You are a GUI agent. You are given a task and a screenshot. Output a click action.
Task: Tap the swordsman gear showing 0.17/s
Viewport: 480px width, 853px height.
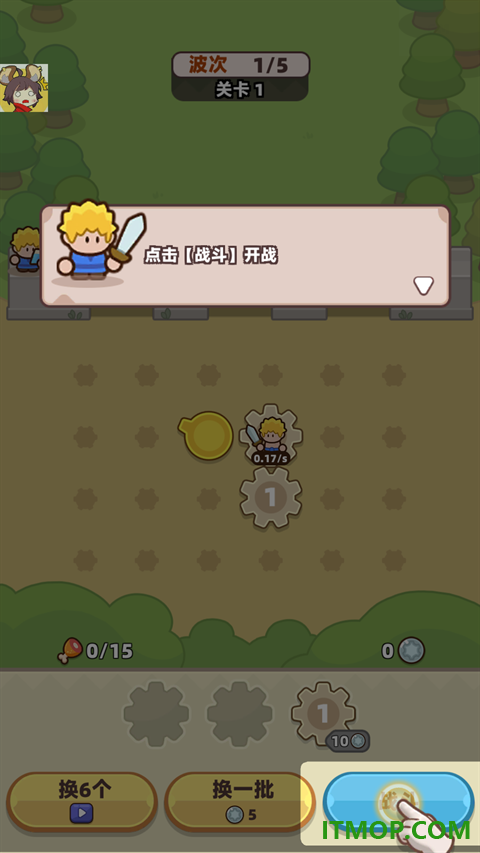point(271,435)
